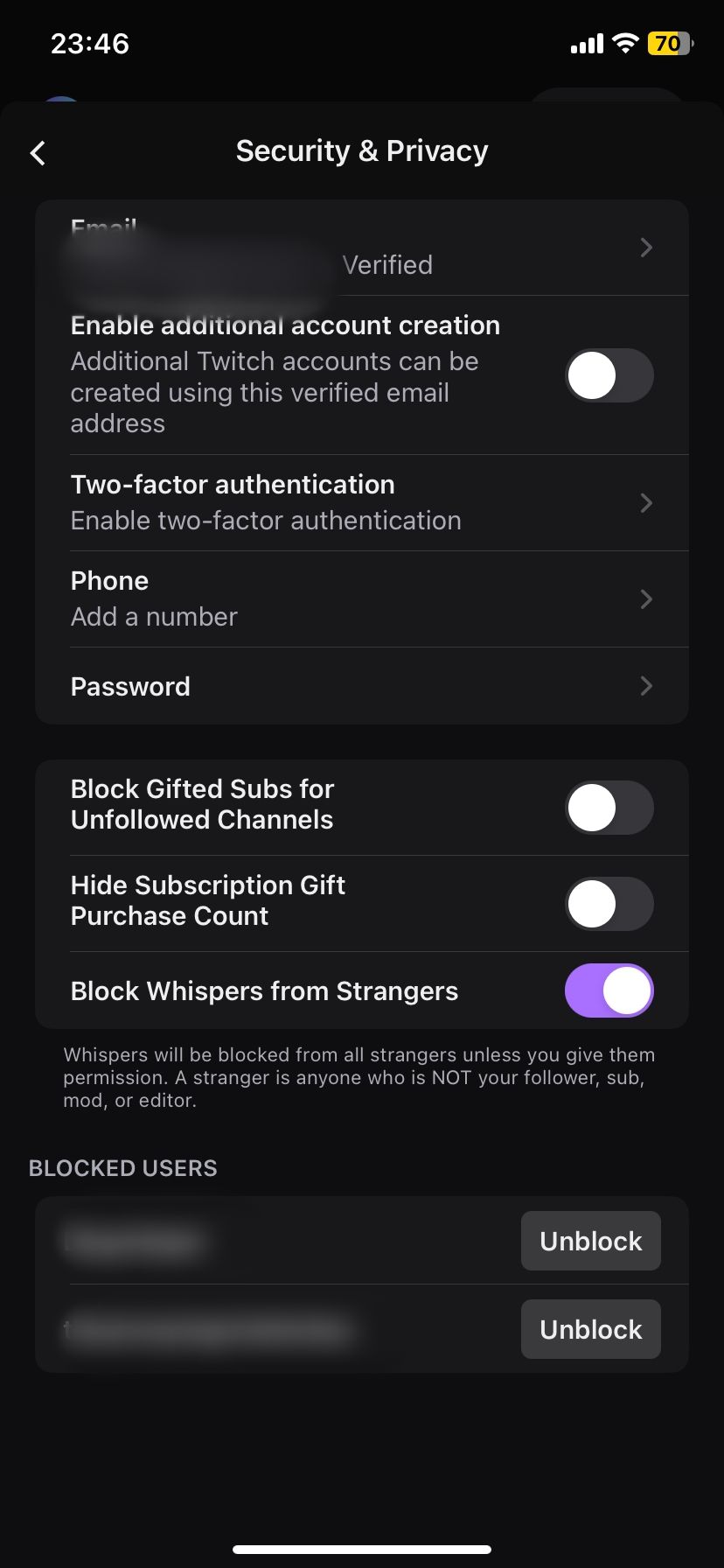Tap Add a number under Phone
This screenshot has height=1568, width=724.
point(154,616)
